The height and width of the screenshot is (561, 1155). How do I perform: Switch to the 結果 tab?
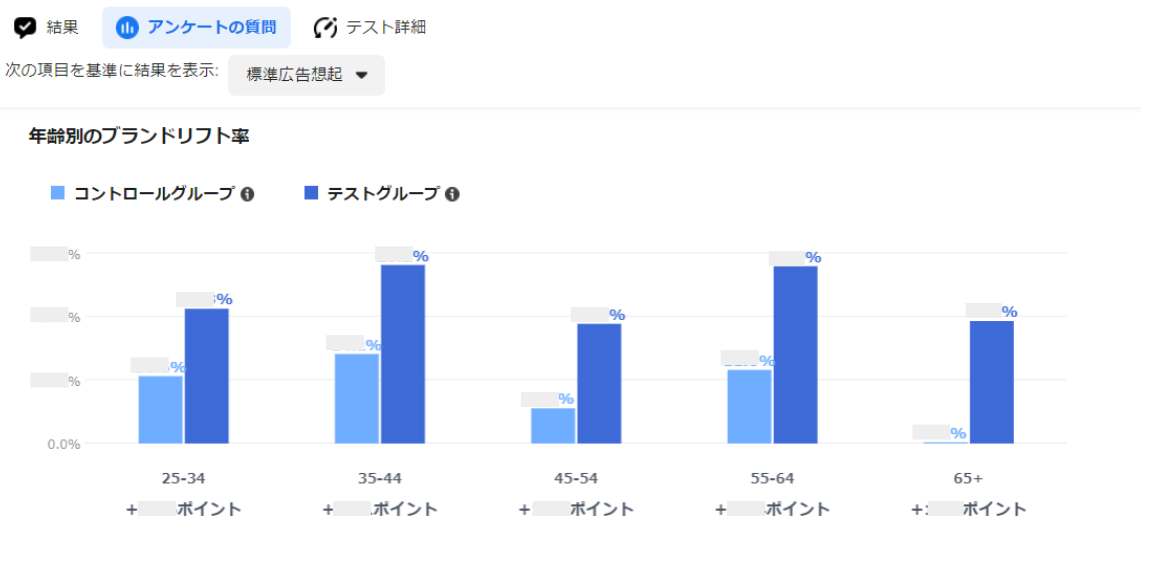pyautogui.click(x=47, y=27)
